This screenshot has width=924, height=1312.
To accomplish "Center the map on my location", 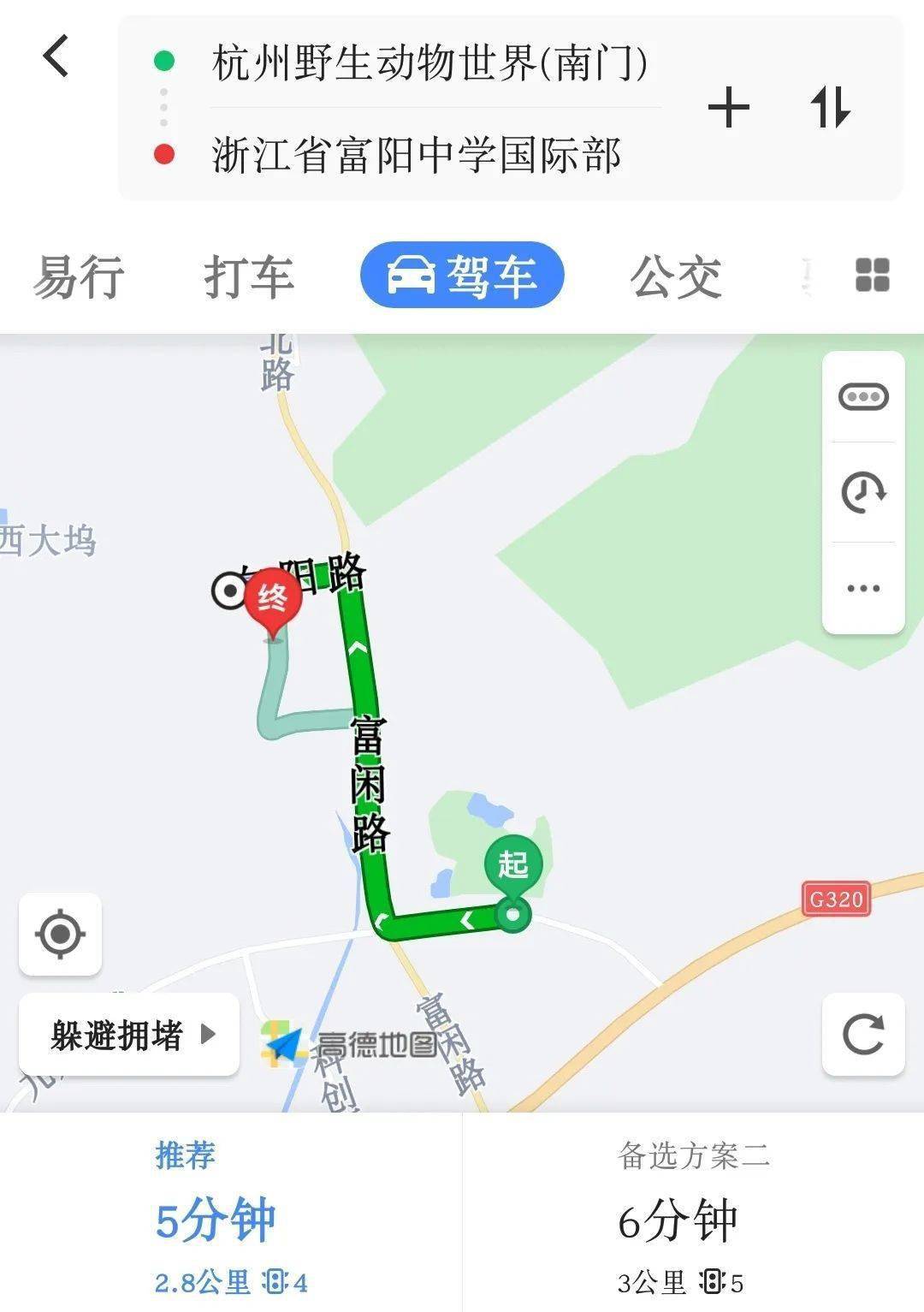I will tap(61, 936).
